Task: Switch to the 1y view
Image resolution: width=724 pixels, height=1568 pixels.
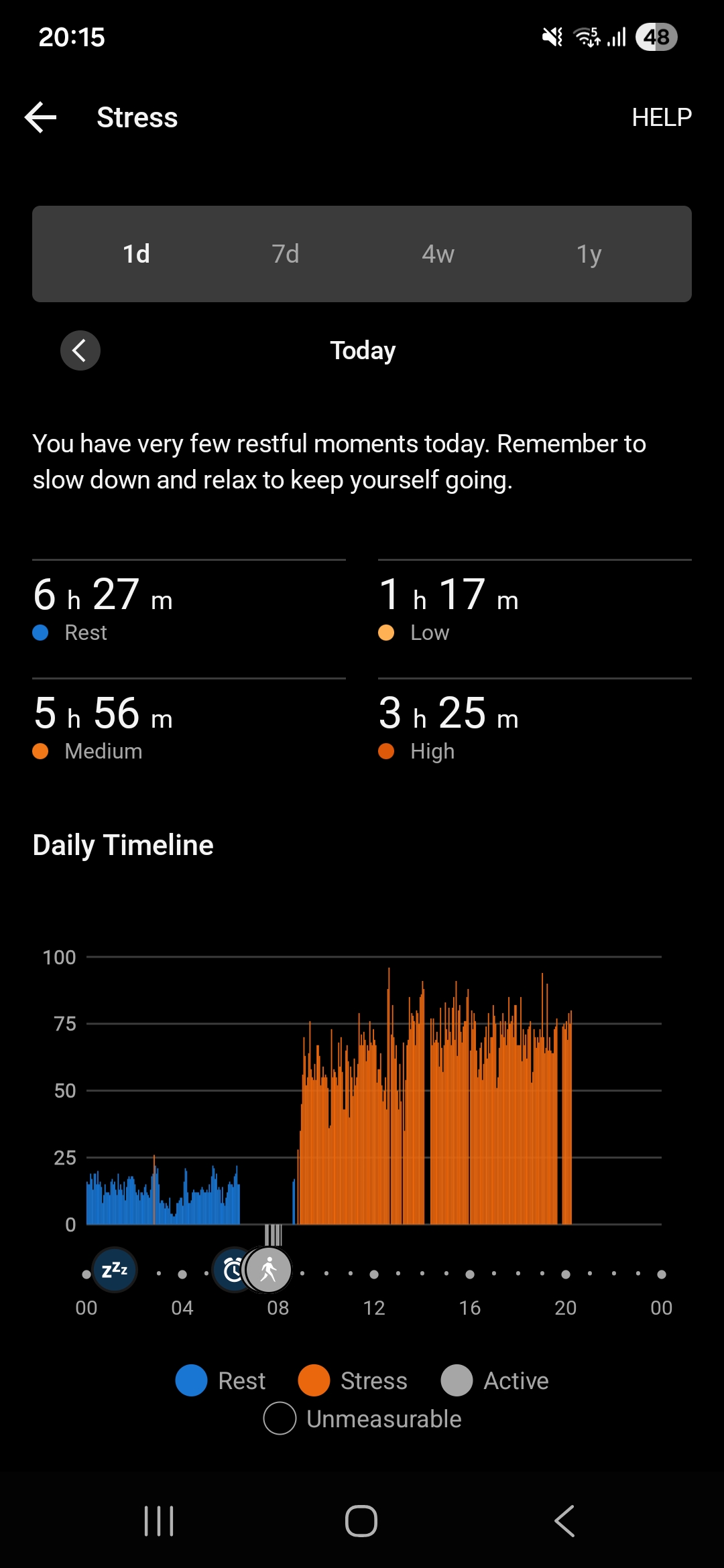Action: pyautogui.click(x=589, y=254)
